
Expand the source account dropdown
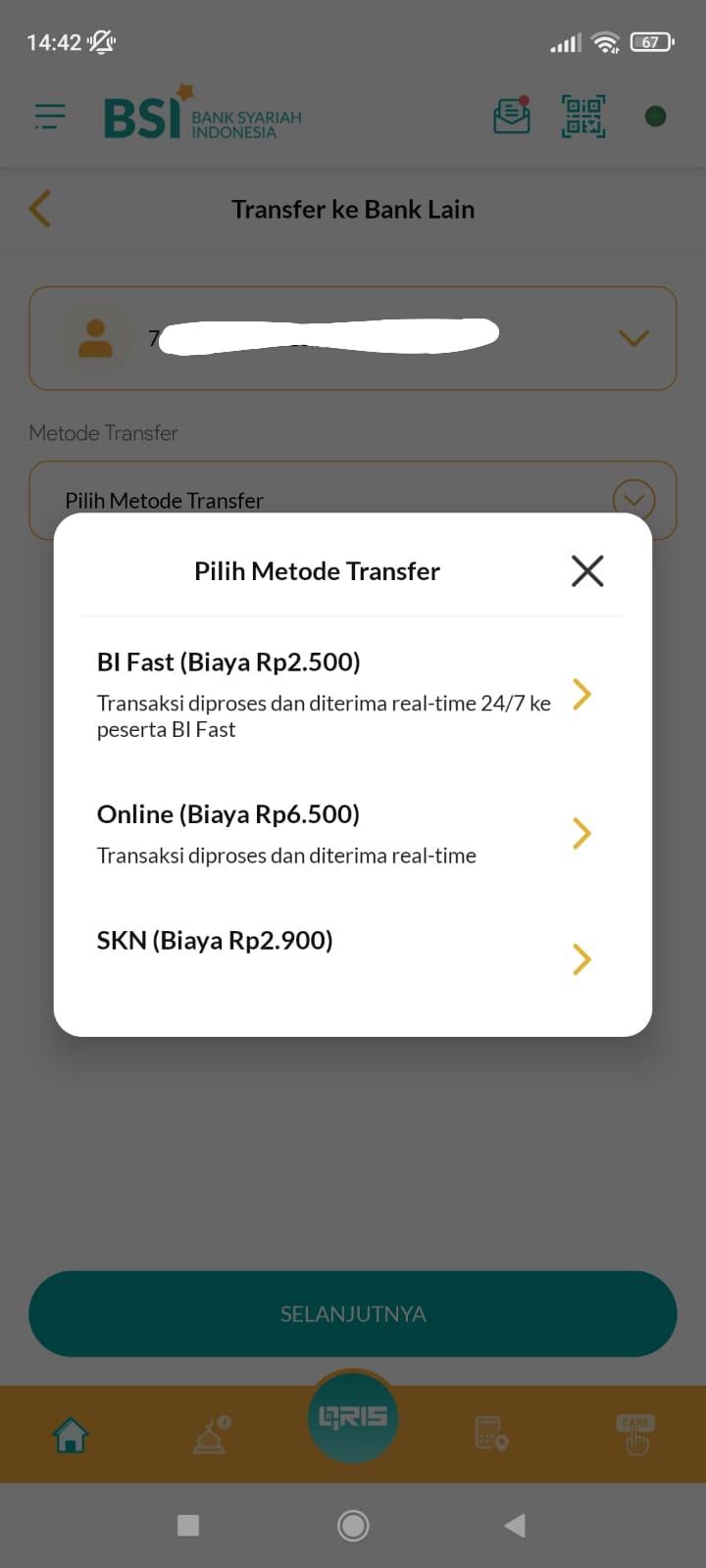point(633,338)
